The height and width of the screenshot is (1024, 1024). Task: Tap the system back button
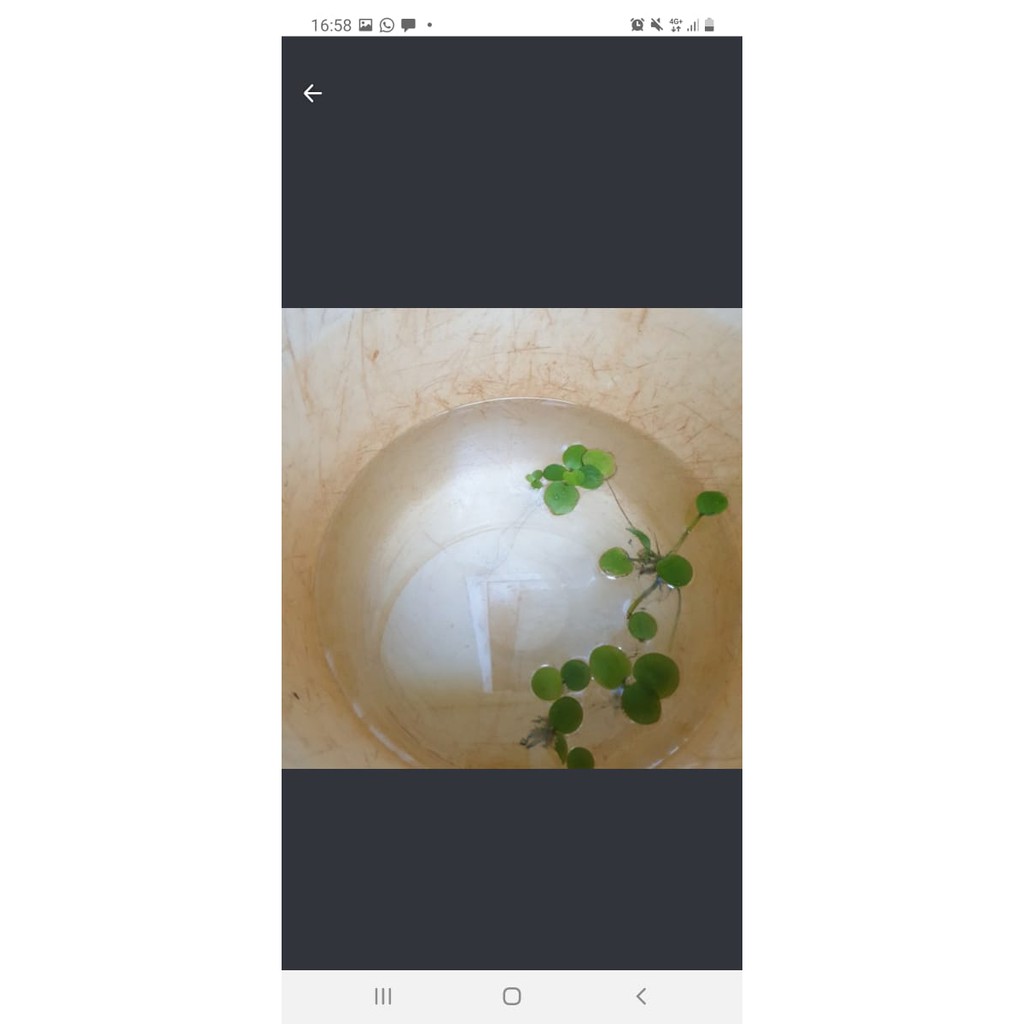[641, 996]
